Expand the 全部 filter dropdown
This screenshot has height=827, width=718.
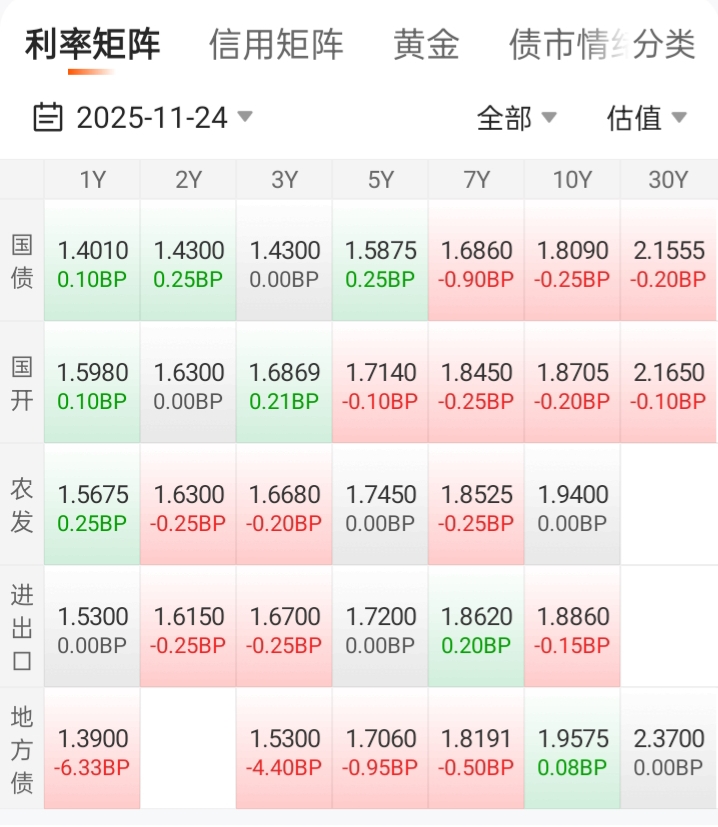click(516, 118)
